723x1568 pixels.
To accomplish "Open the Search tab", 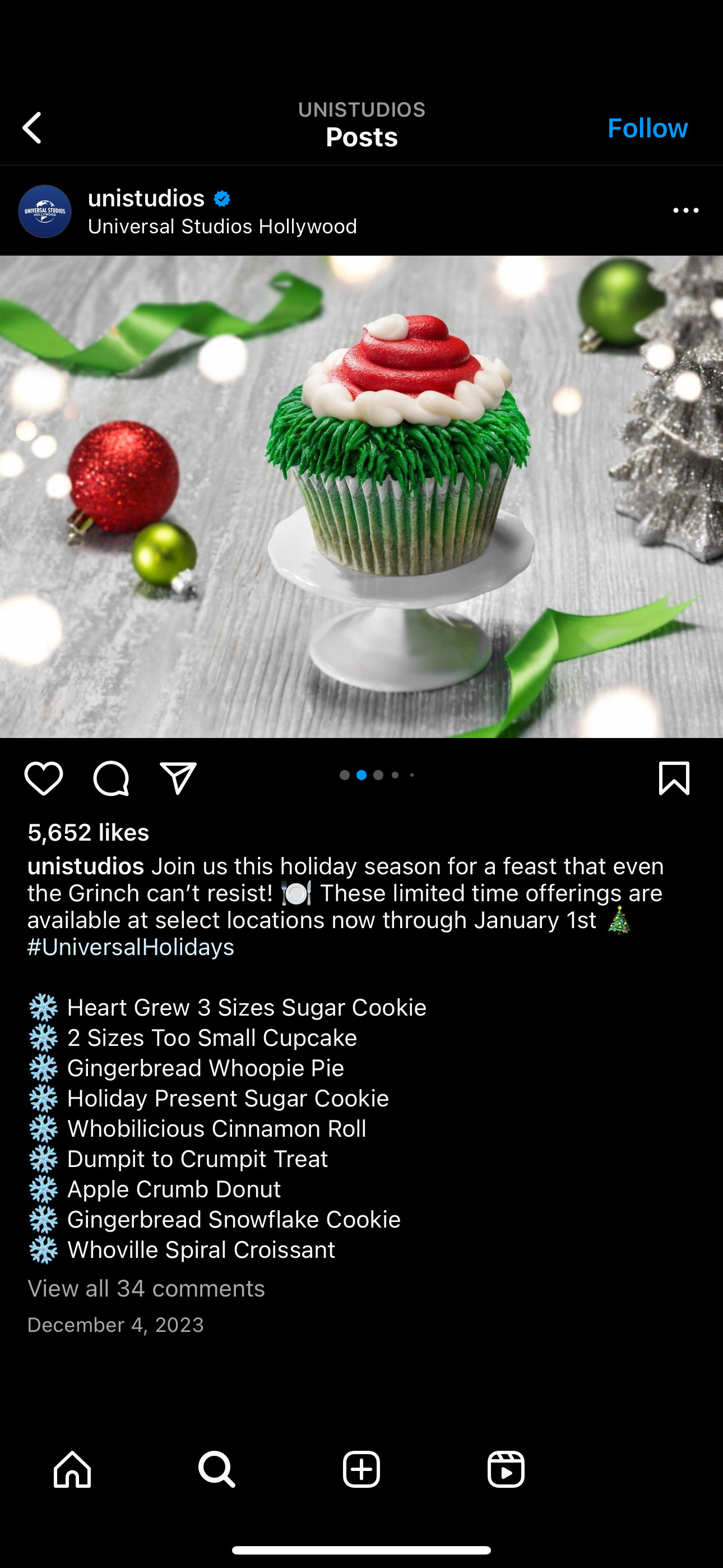I will (217, 1469).
